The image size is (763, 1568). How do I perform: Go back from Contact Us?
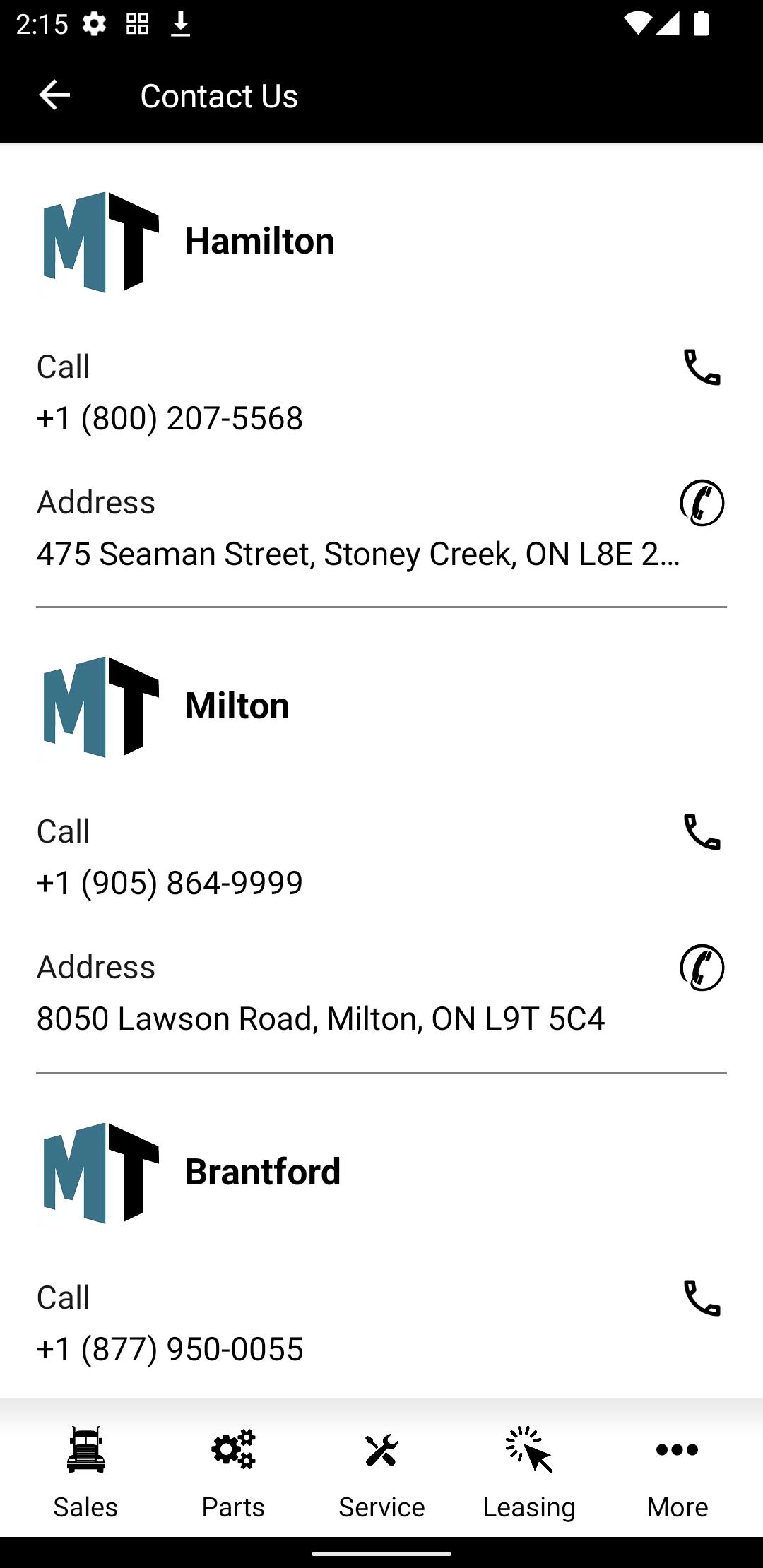click(54, 95)
